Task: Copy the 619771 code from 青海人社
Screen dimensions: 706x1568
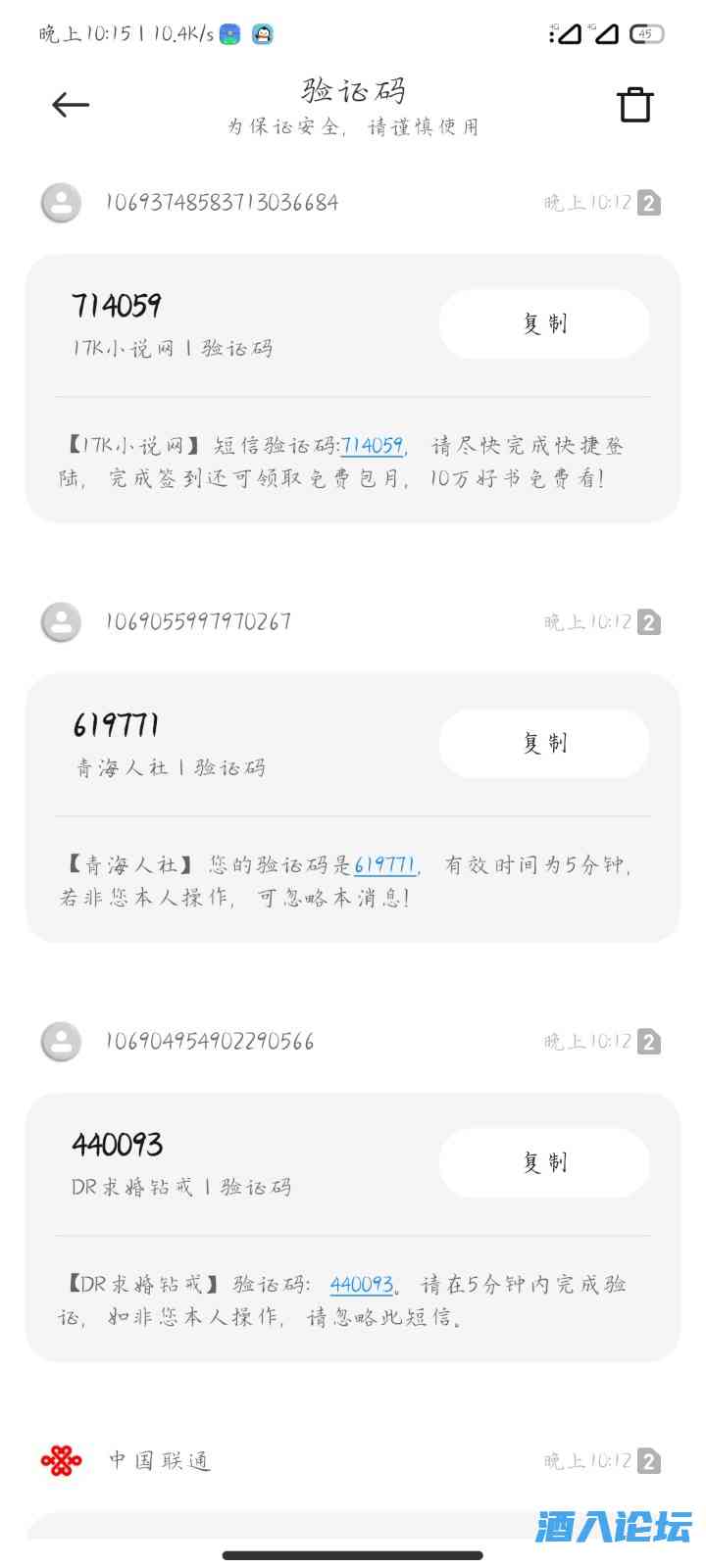Action: pyautogui.click(x=544, y=744)
